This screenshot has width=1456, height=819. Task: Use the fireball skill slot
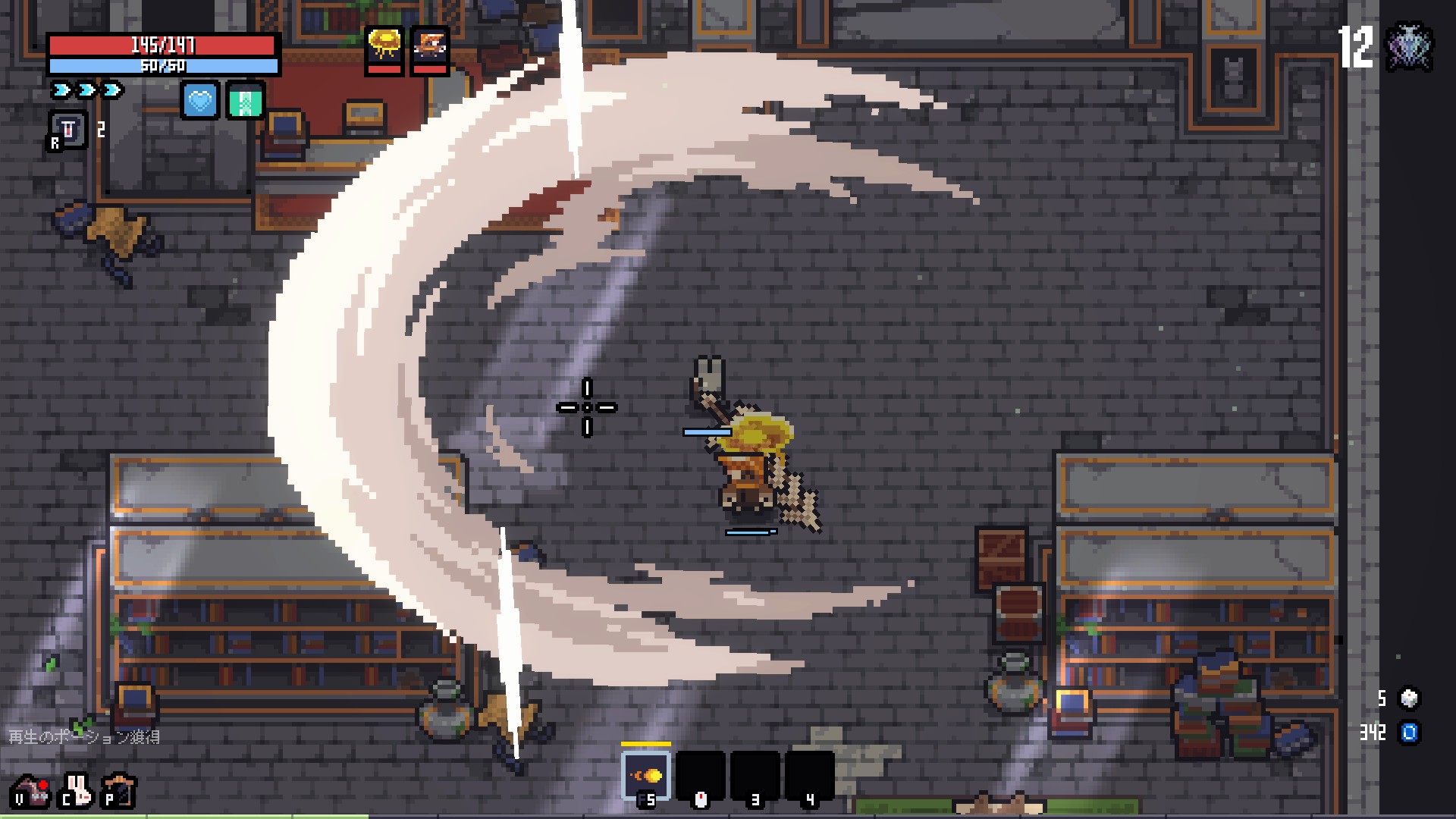coord(646,775)
